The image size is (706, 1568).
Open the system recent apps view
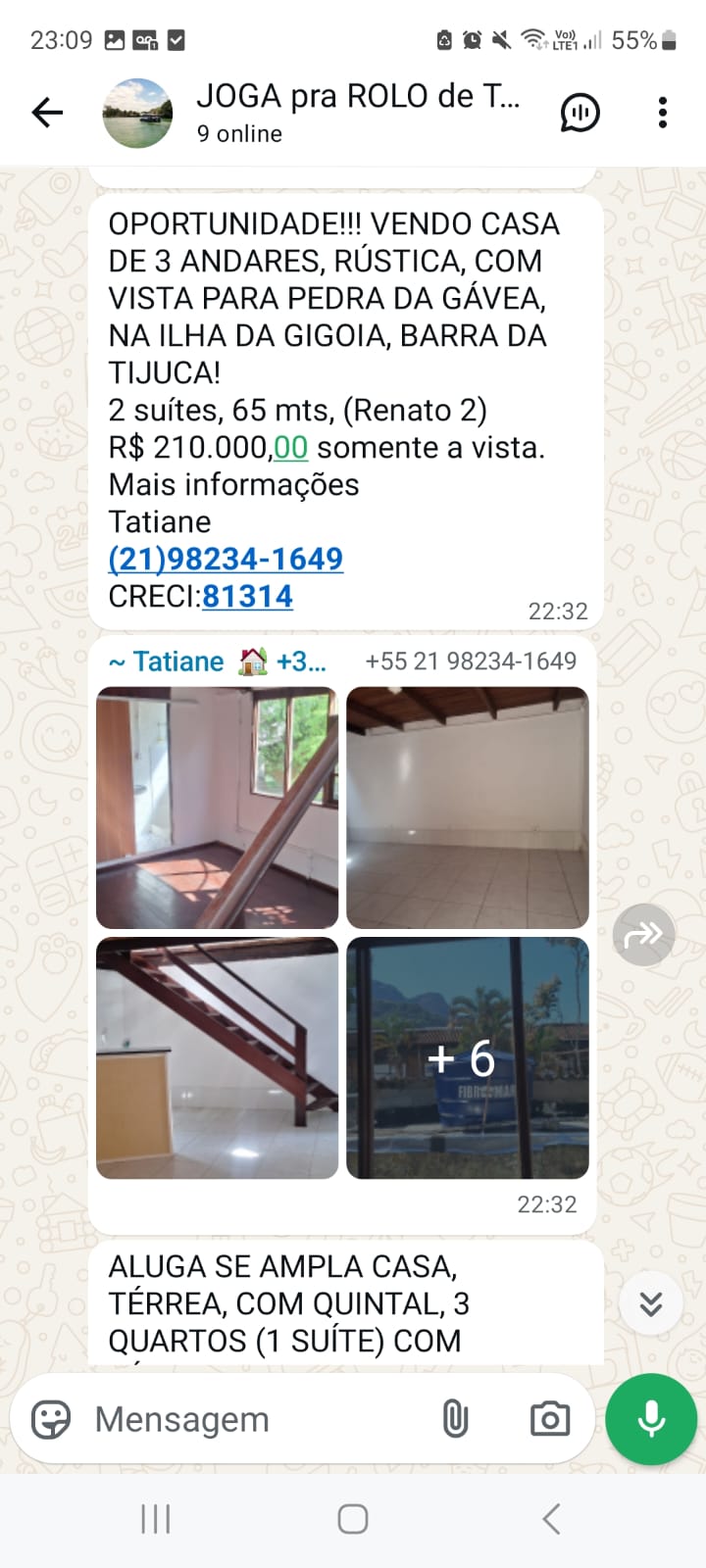156,1519
